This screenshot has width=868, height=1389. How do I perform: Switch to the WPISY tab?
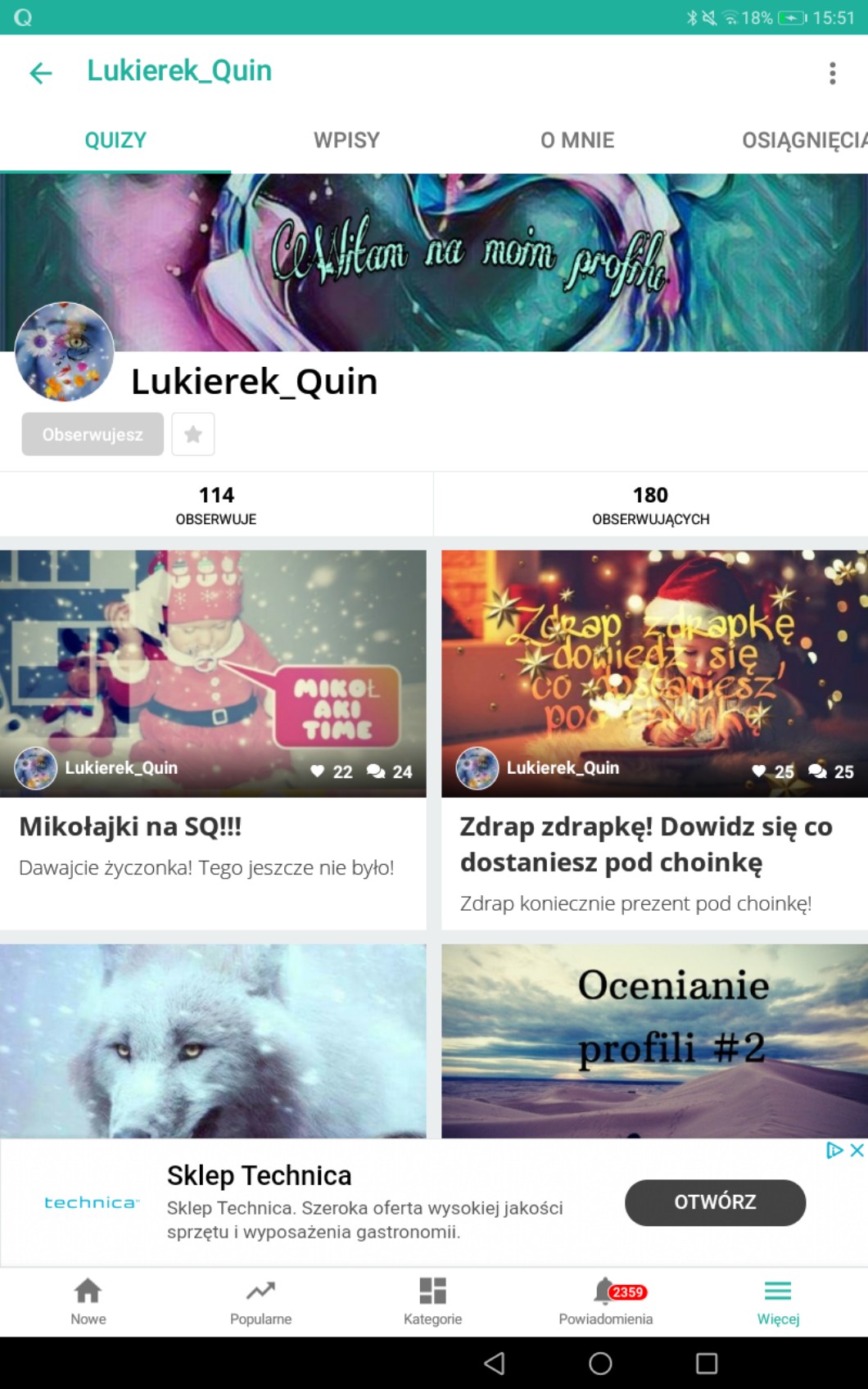click(346, 140)
